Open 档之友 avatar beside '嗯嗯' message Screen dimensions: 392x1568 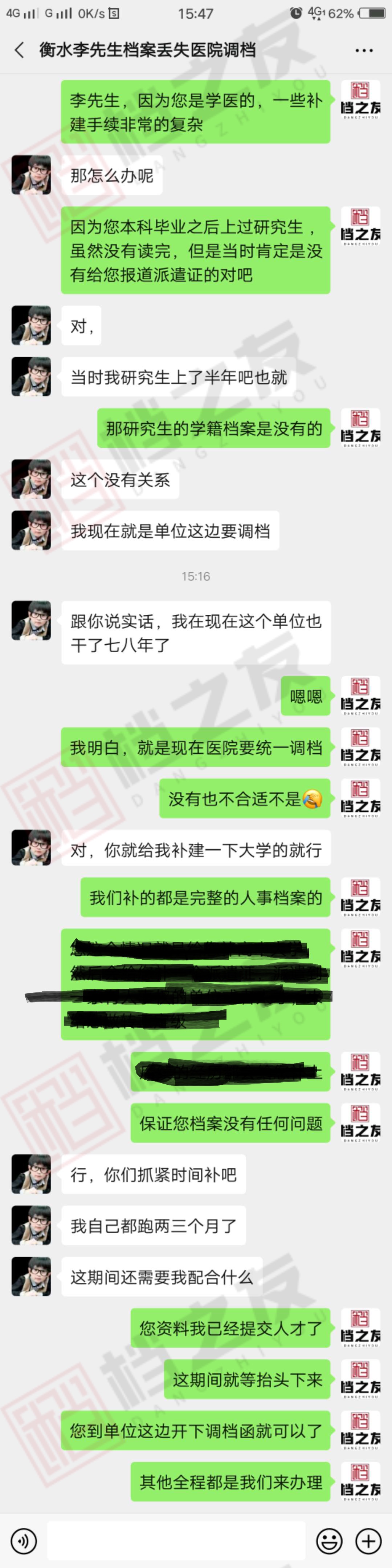[x=360, y=696]
